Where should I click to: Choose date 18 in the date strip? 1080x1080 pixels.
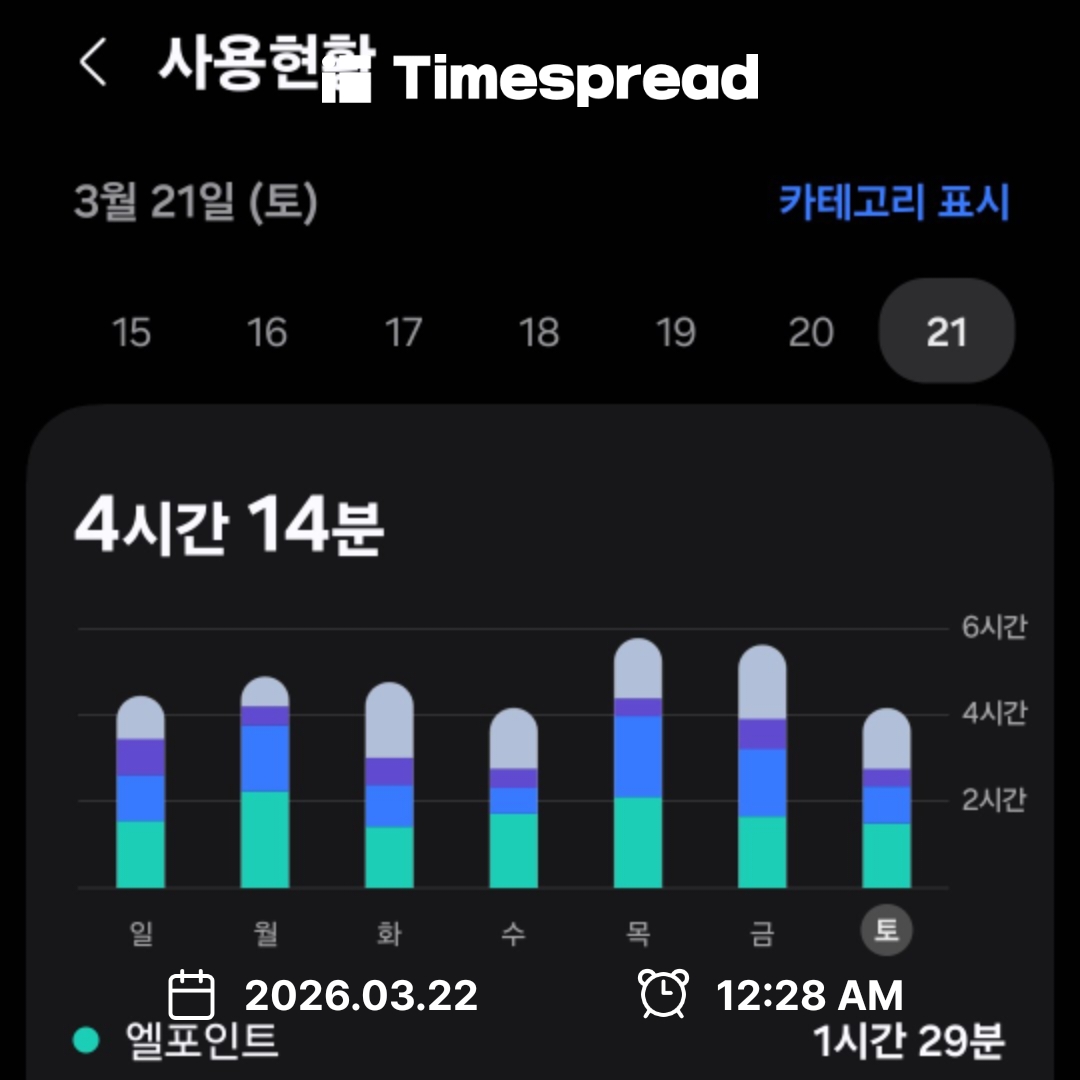click(539, 332)
